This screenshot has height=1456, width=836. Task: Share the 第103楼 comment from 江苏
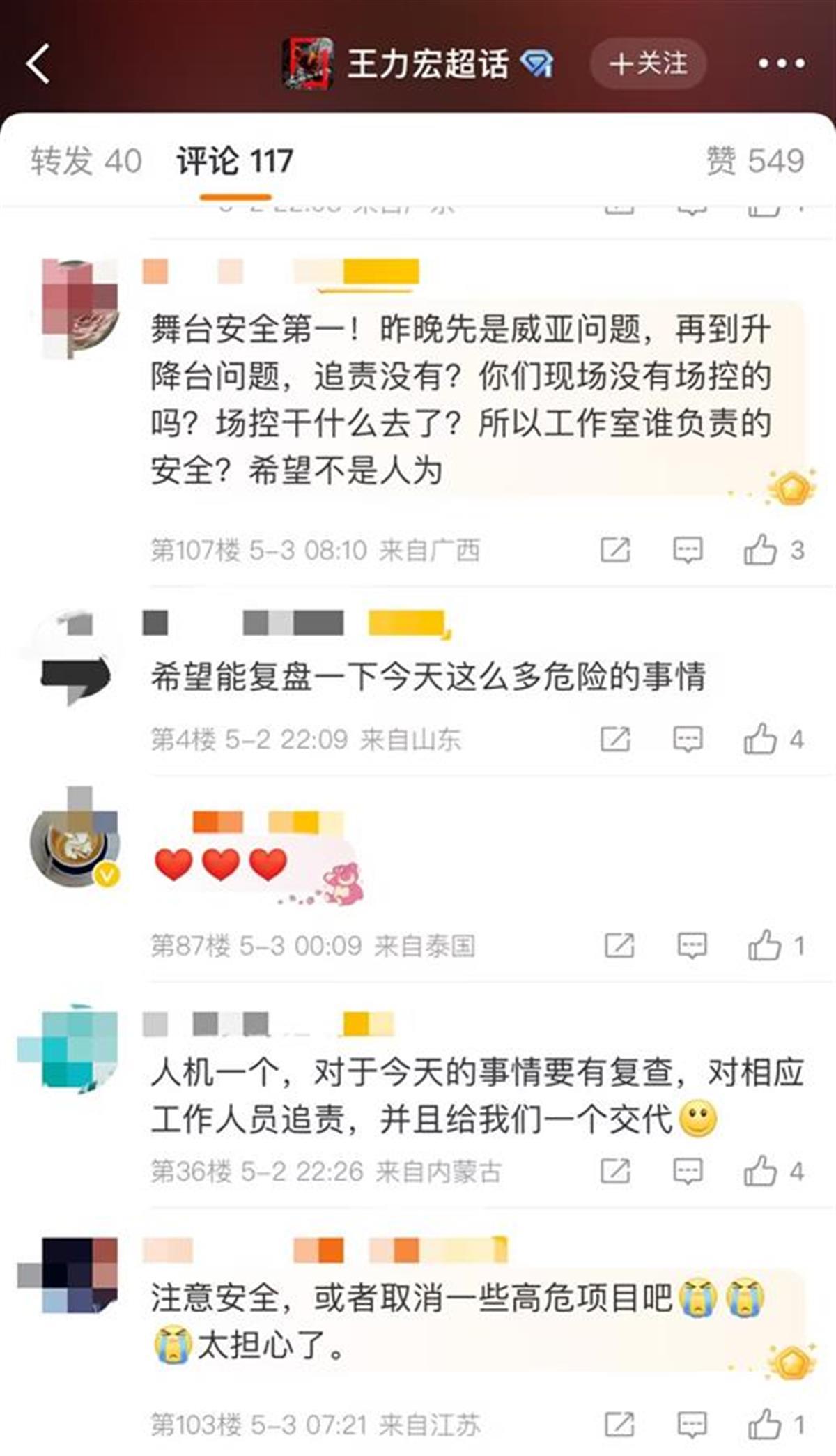point(619,1424)
